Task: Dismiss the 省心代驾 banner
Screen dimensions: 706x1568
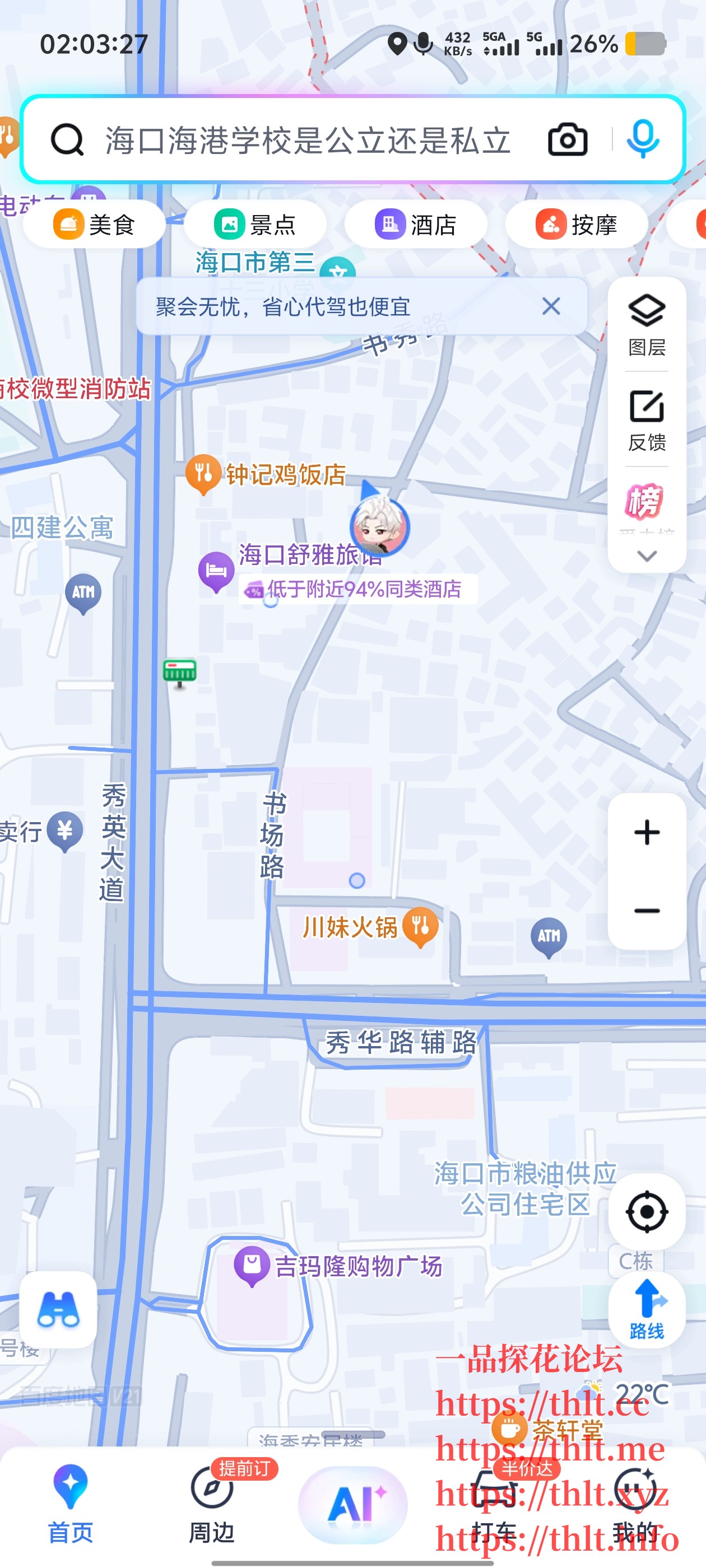Action: [551, 306]
